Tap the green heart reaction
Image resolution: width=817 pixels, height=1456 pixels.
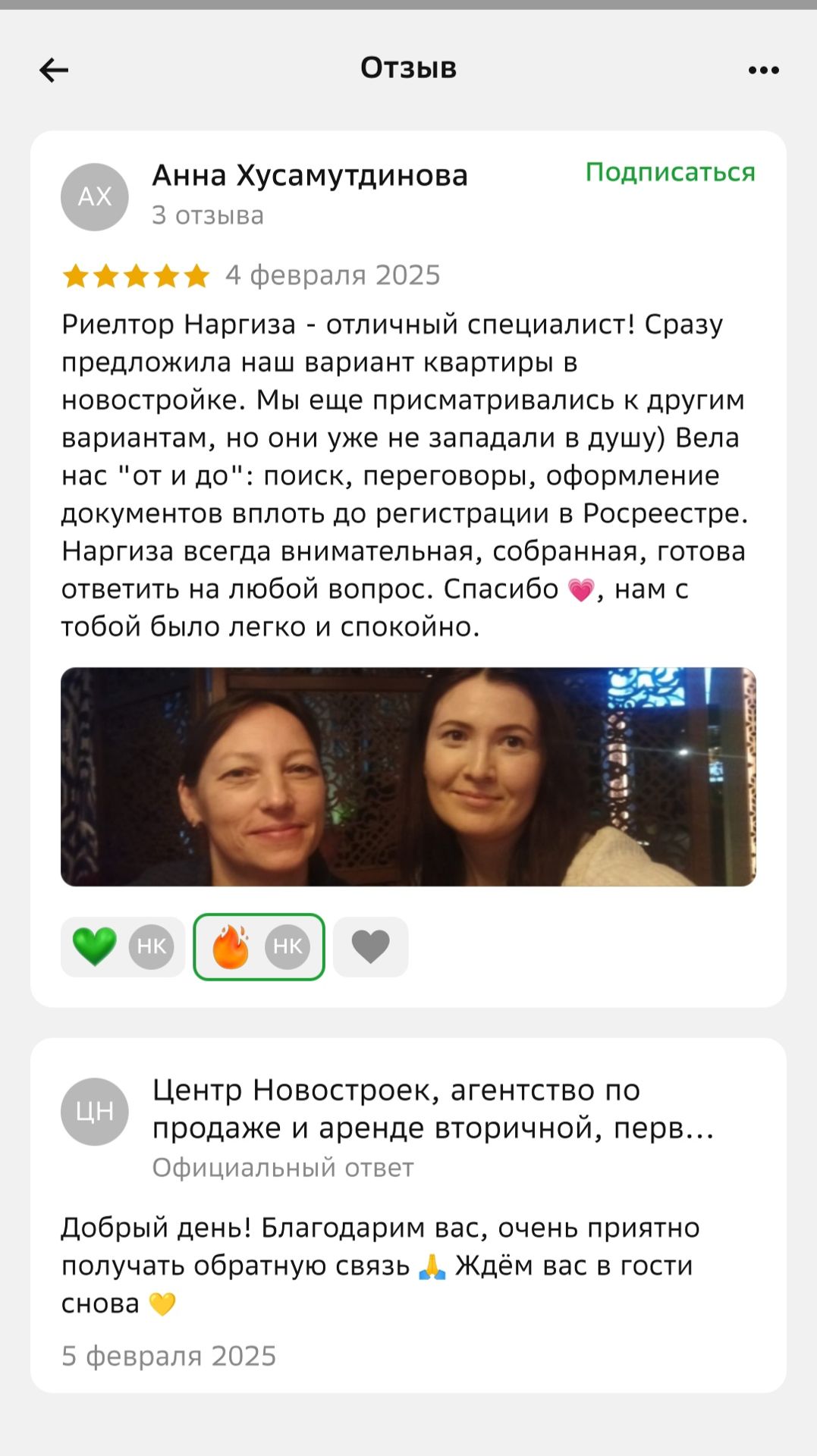(x=123, y=946)
